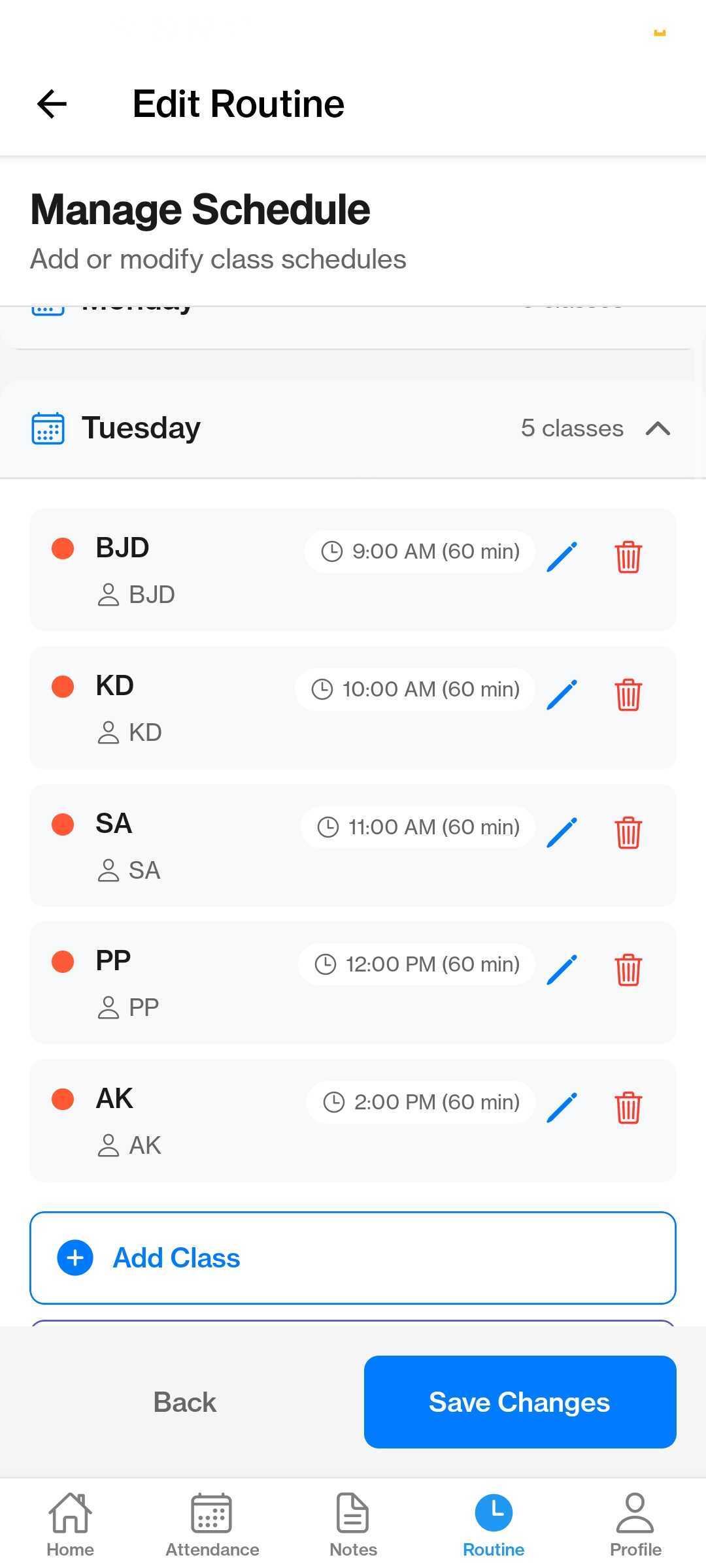Image resolution: width=706 pixels, height=1568 pixels.
Task: Tap the Back button
Action: click(x=185, y=1402)
